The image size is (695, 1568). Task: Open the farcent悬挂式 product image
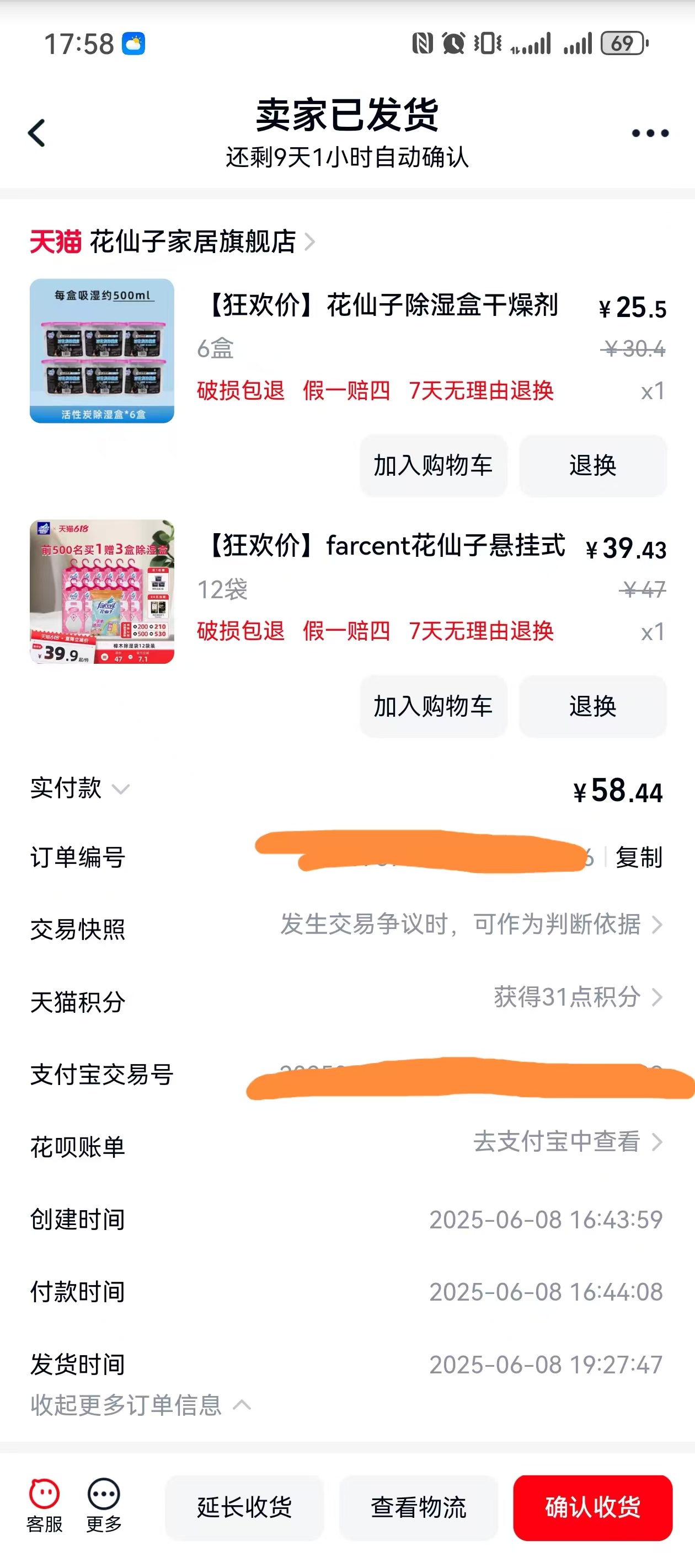pos(101,592)
